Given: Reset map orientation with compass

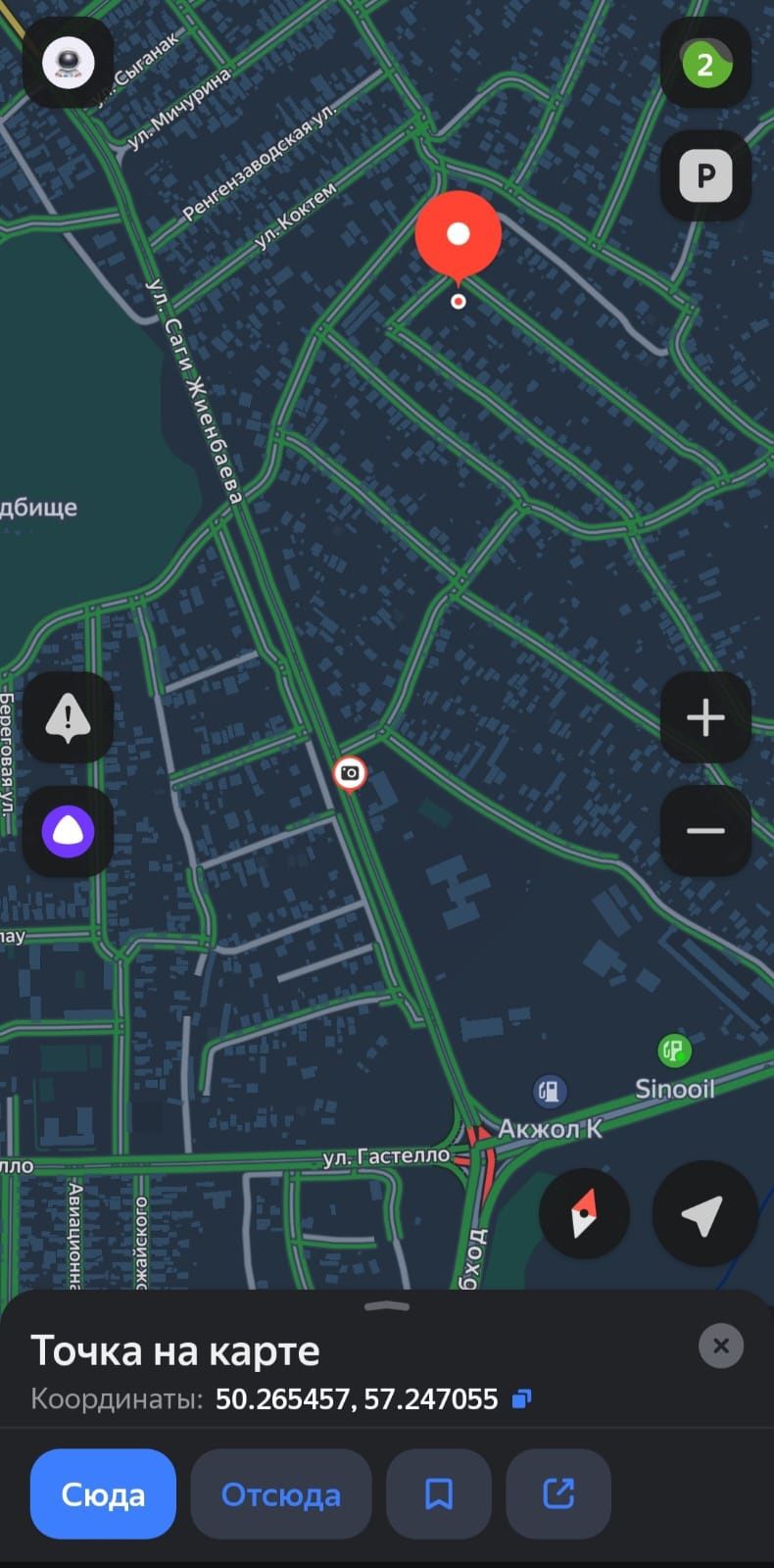Looking at the screenshot, I should (584, 1213).
